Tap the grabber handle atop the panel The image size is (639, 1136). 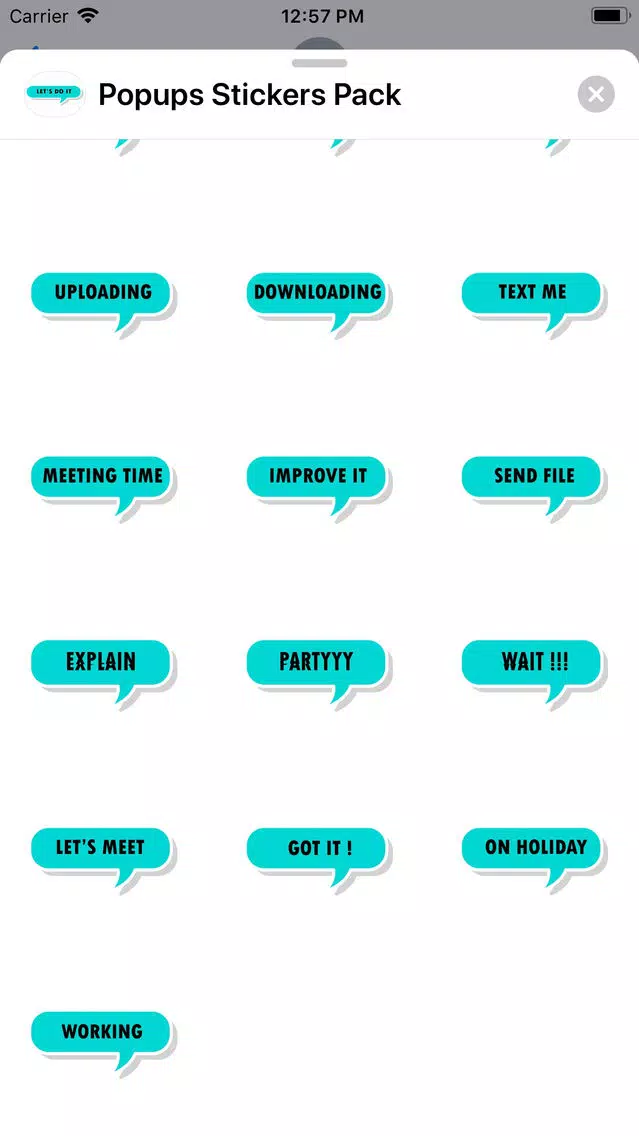pos(320,63)
